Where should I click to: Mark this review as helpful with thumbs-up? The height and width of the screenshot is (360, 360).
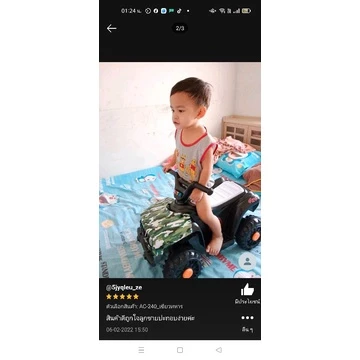[247, 290]
